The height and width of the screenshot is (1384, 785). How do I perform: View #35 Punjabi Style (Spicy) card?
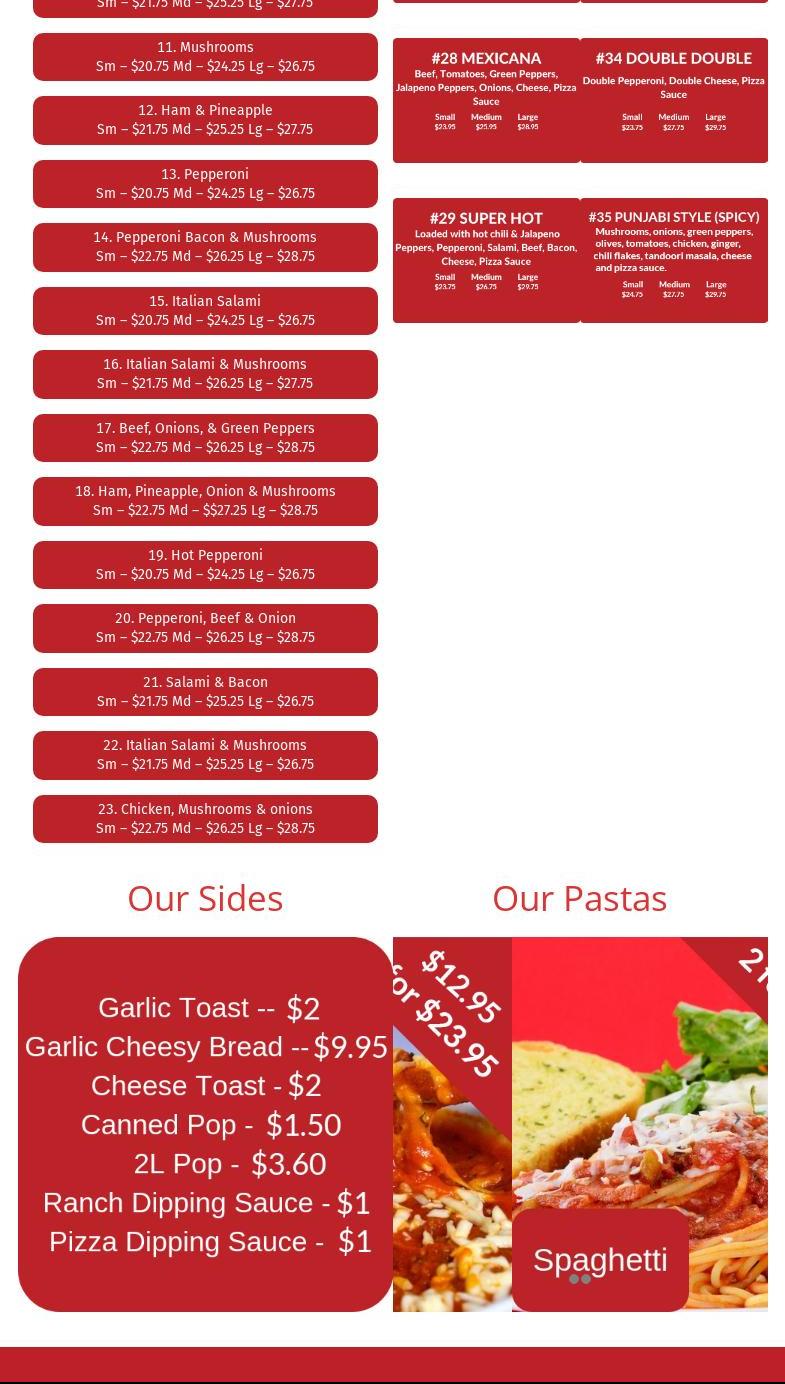(674, 260)
